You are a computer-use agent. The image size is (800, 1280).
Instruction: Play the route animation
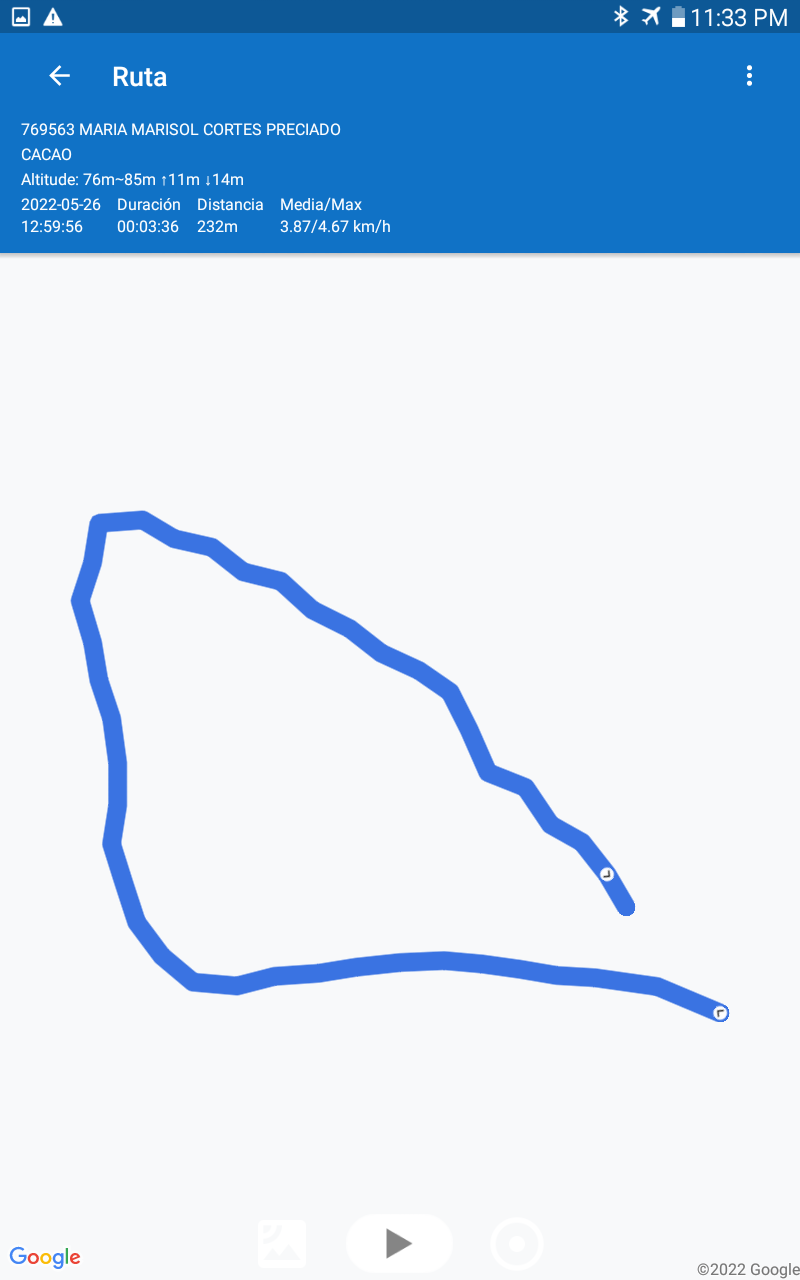tap(399, 1243)
